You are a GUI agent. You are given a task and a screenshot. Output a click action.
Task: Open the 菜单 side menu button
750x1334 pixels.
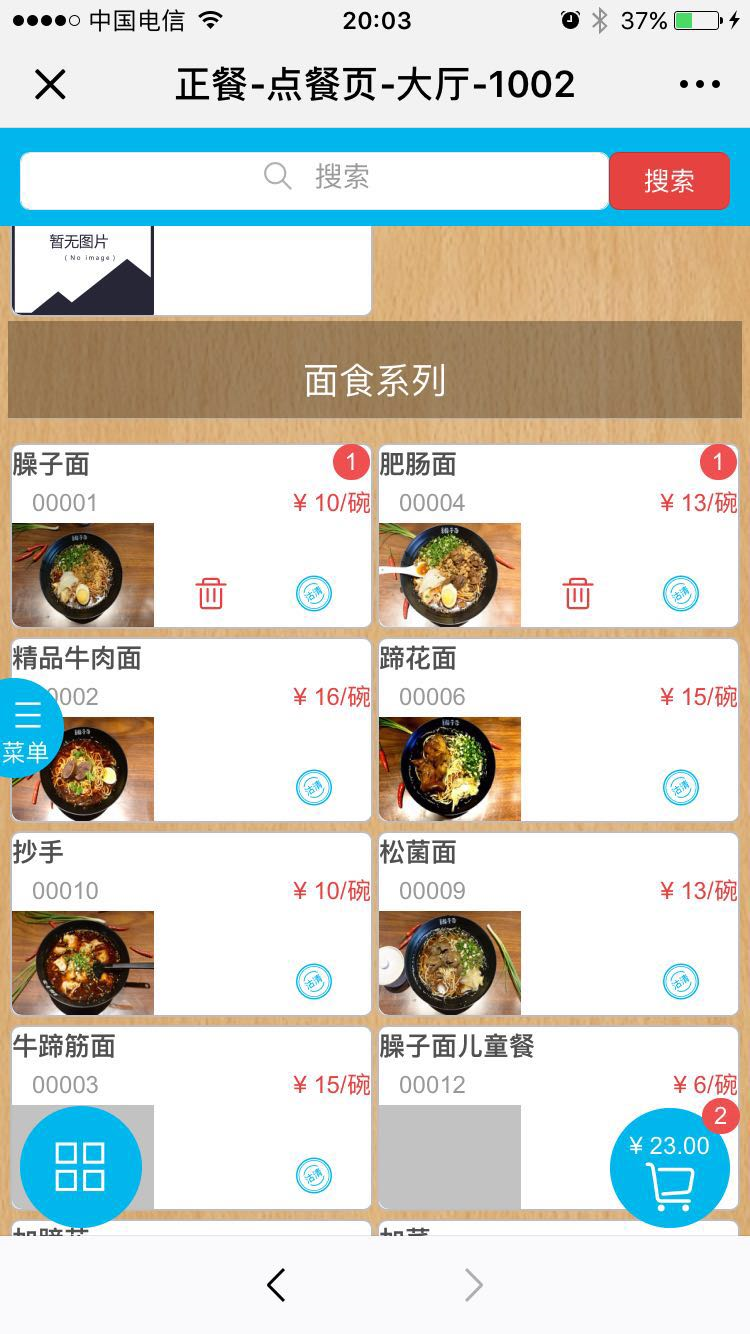click(27, 730)
